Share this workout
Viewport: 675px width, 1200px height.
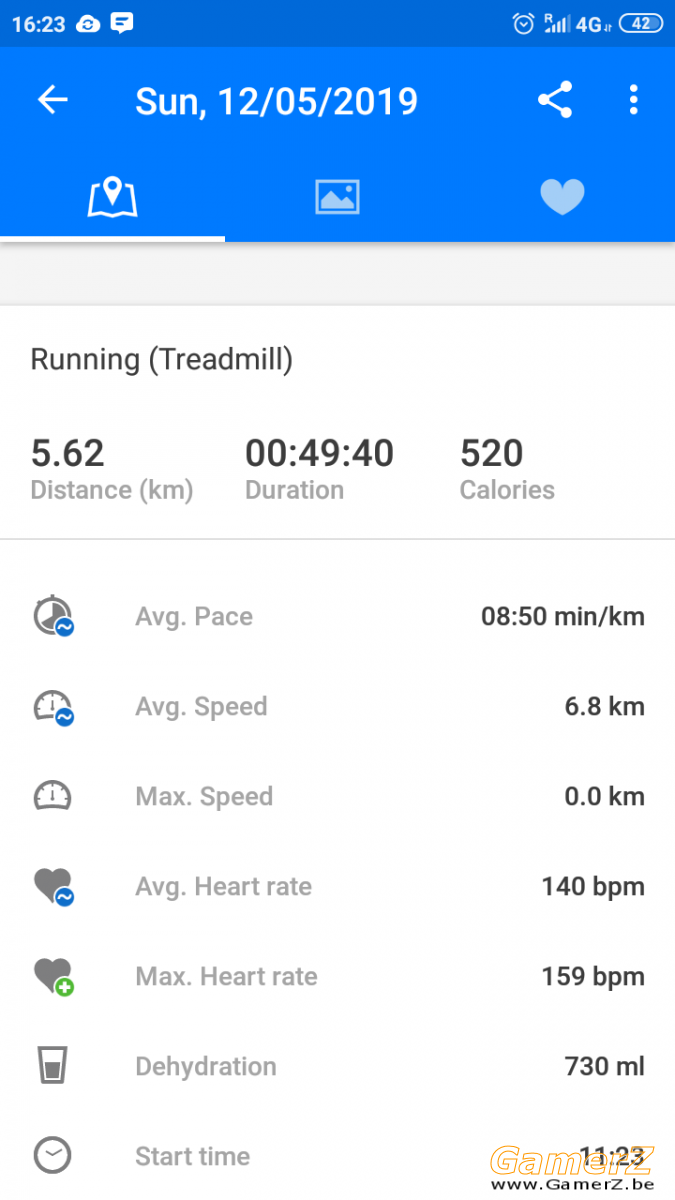tap(555, 100)
